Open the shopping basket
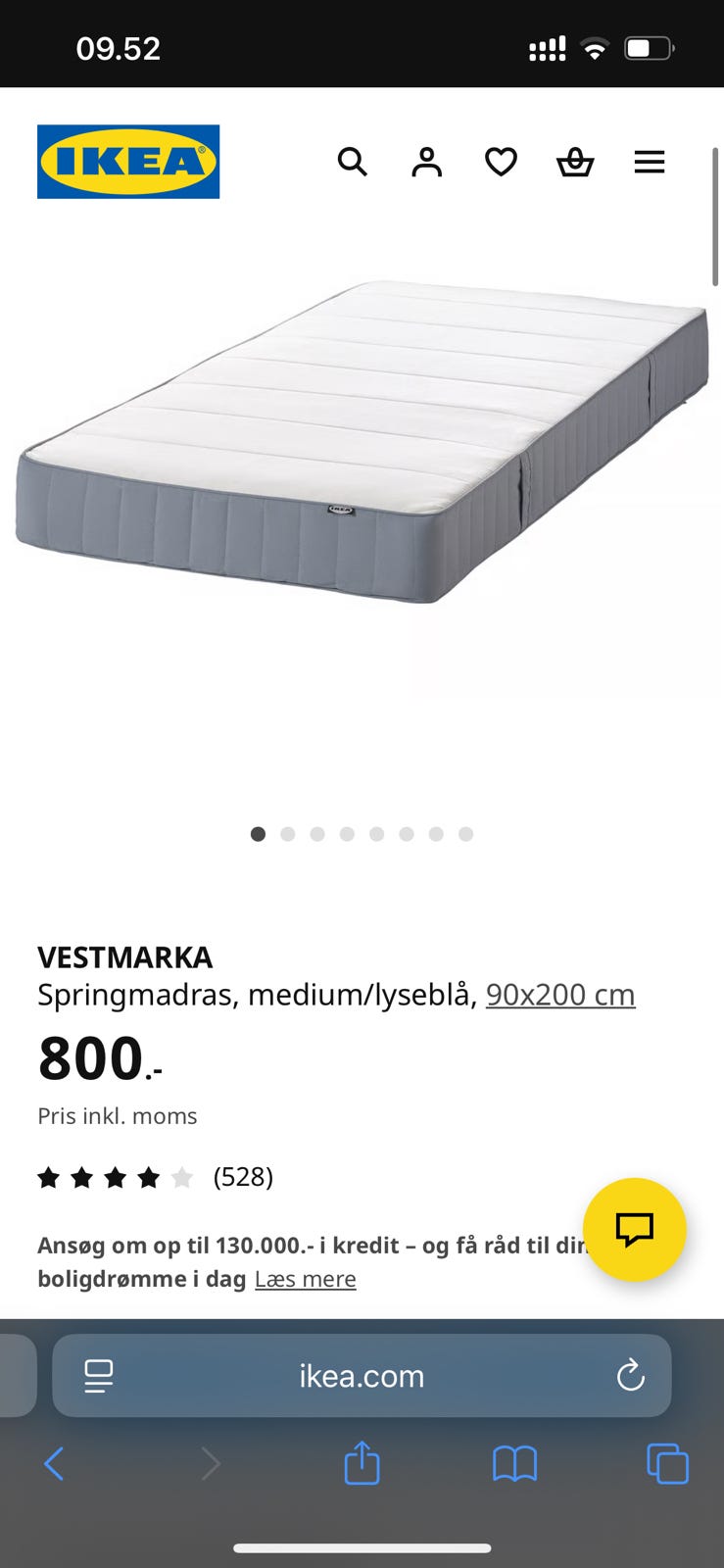This screenshot has height=1568, width=724. [x=575, y=162]
